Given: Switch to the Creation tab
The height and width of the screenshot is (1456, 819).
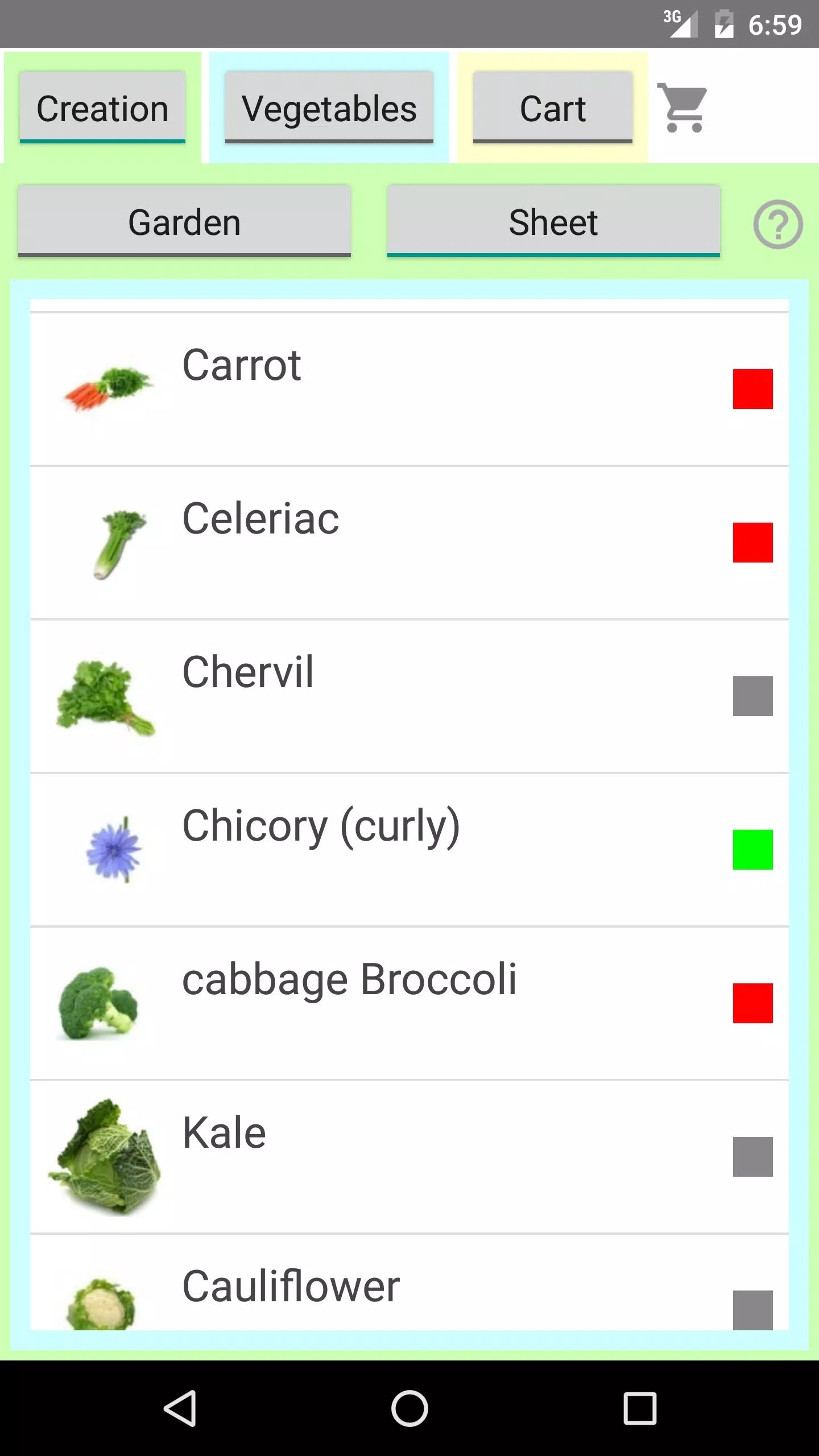Looking at the screenshot, I should tap(102, 107).
